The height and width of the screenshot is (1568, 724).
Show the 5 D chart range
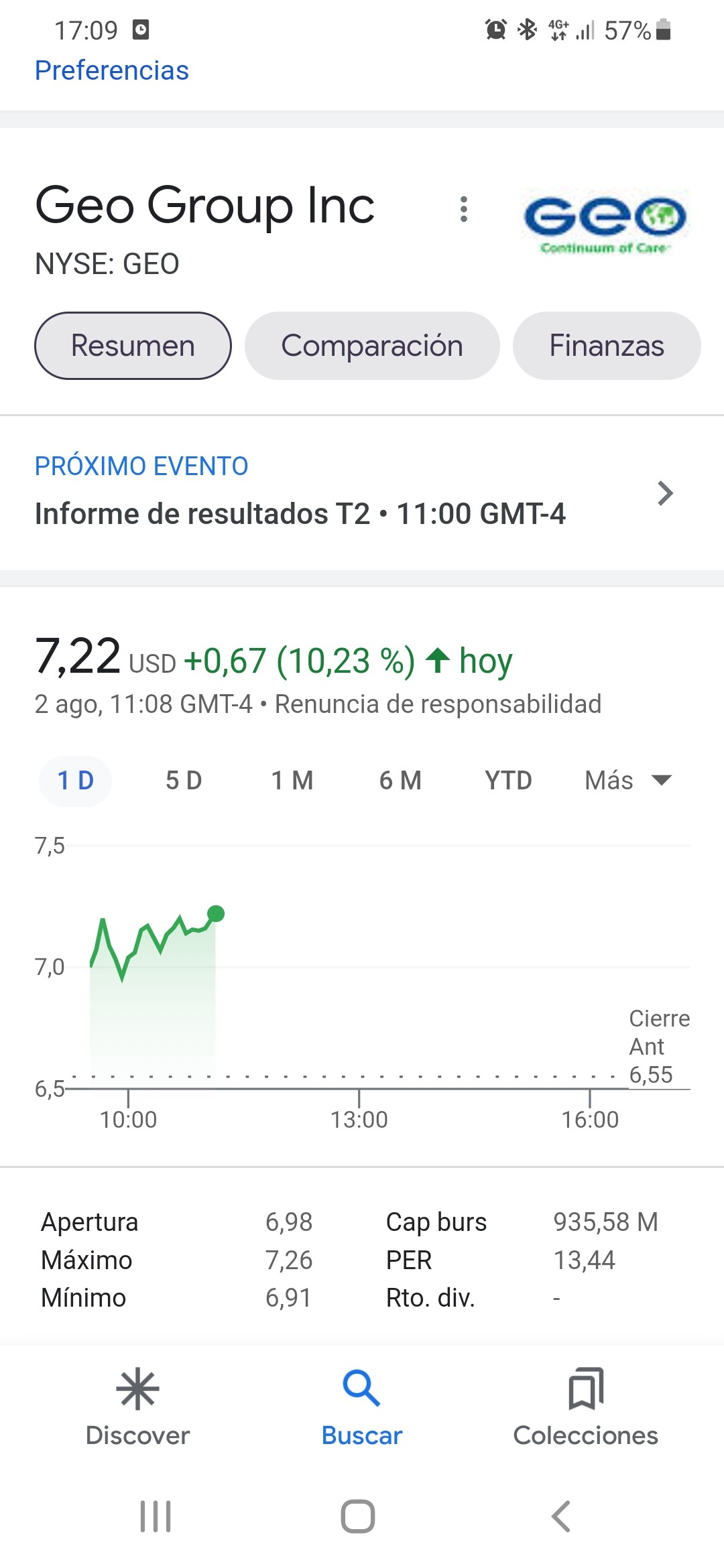[x=184, y=781]
